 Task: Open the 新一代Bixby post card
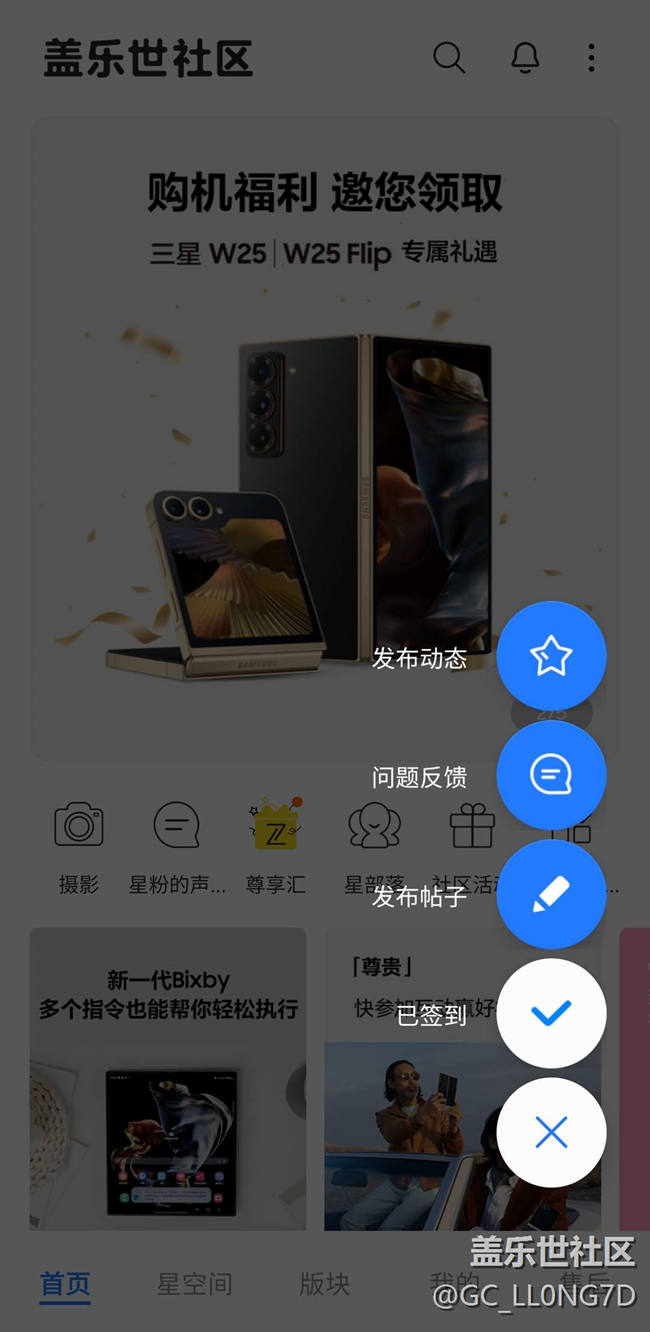[x=168, y=1078]
